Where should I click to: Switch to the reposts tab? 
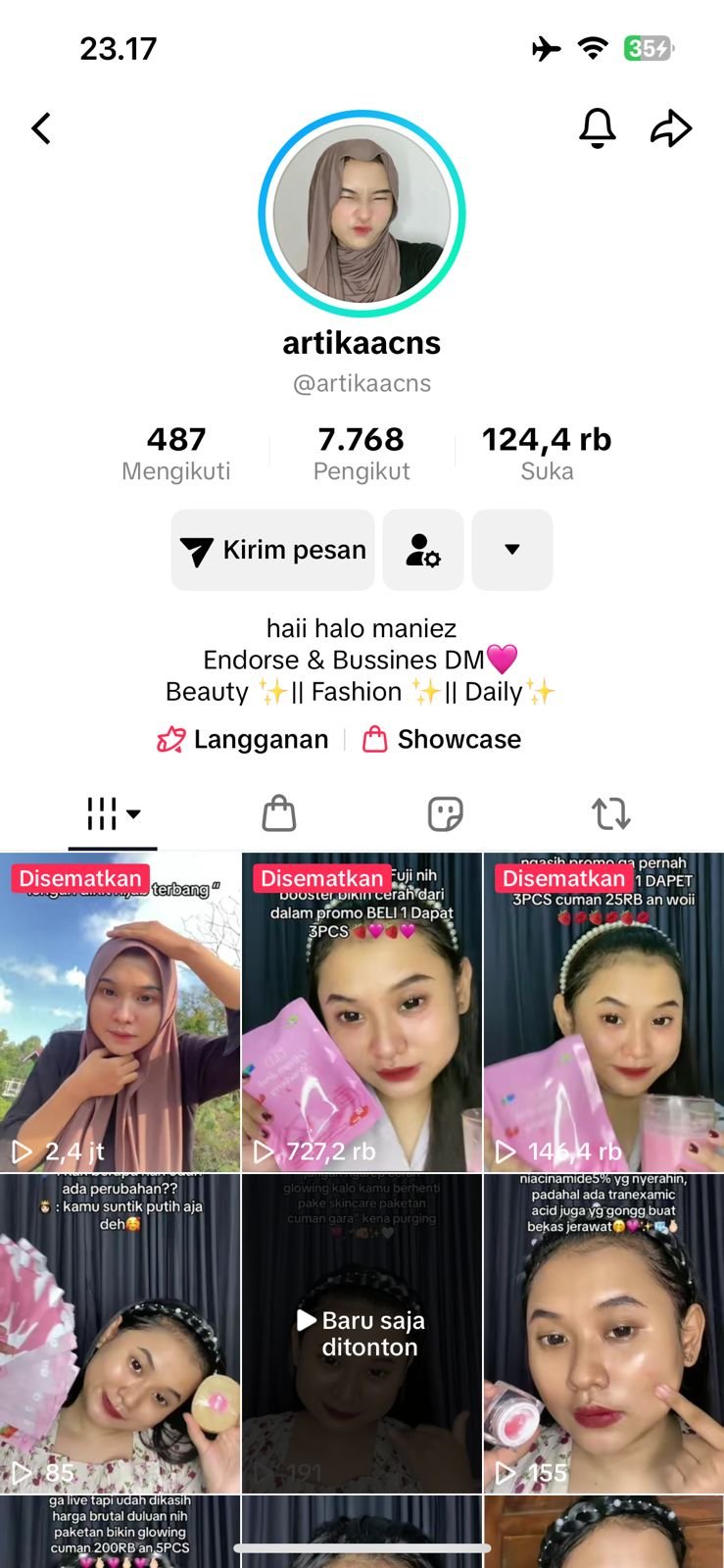click(610, 813)
